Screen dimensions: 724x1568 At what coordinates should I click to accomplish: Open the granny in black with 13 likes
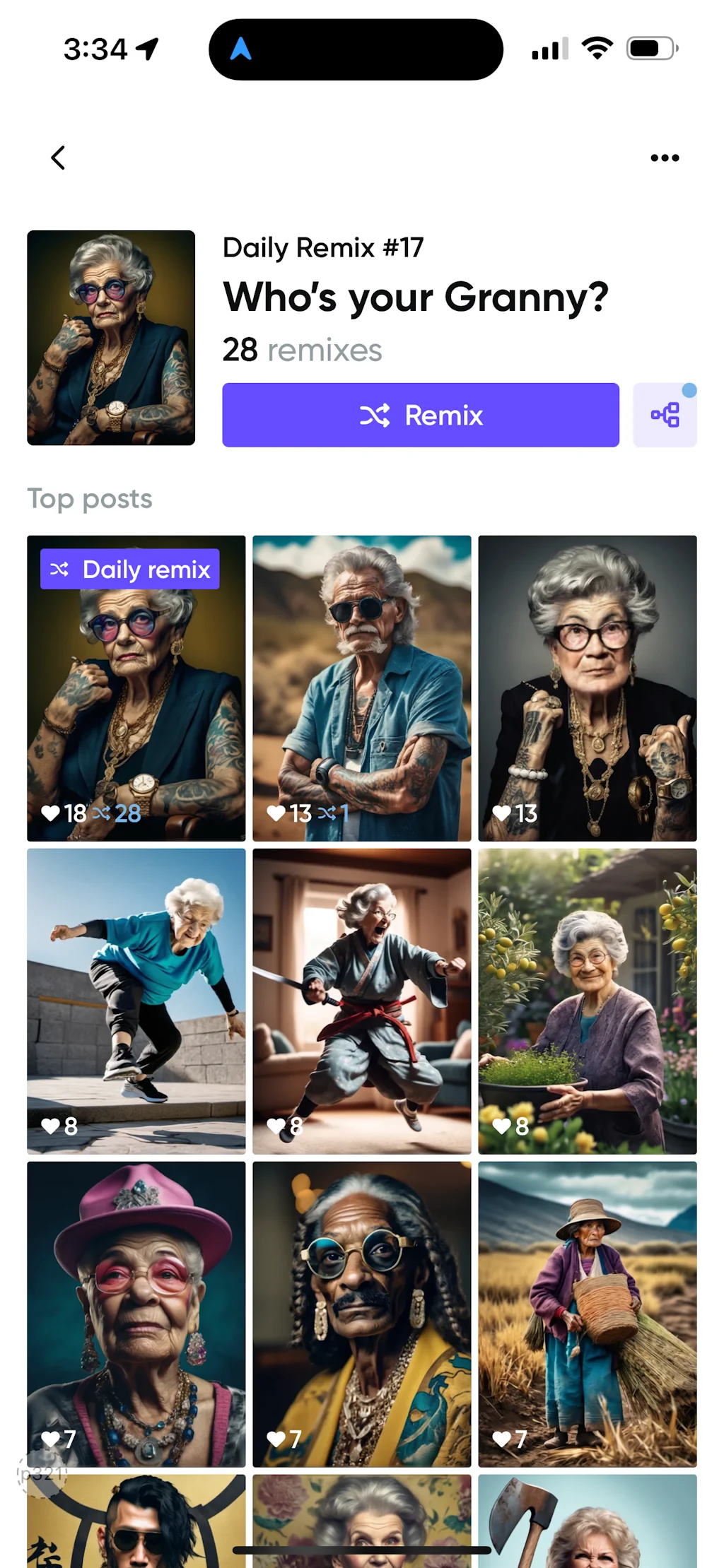587,688
